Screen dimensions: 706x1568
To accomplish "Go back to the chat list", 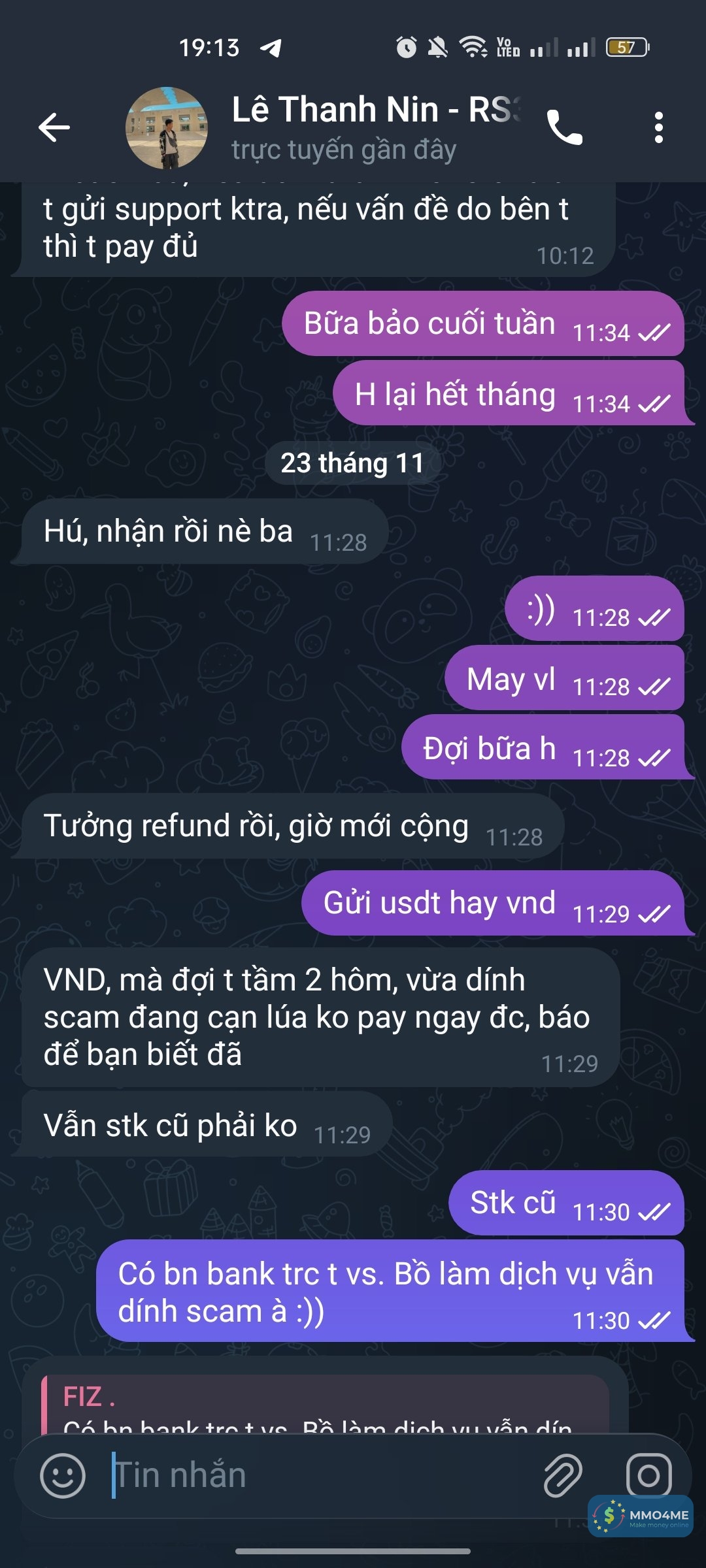I will [x=54, y=127].
